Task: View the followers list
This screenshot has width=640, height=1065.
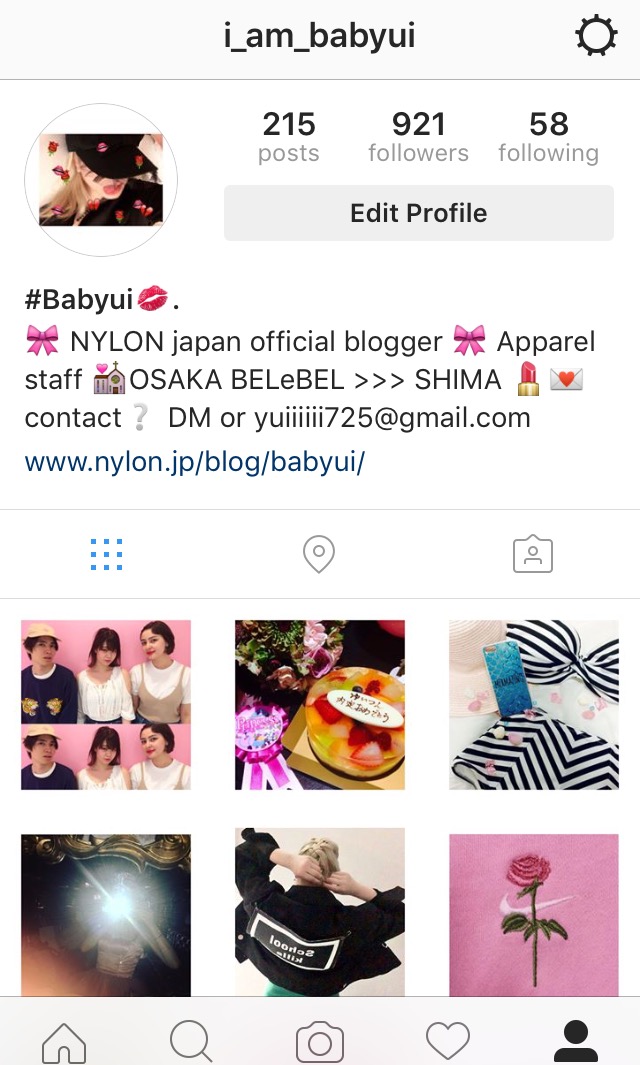Action: 418,137
